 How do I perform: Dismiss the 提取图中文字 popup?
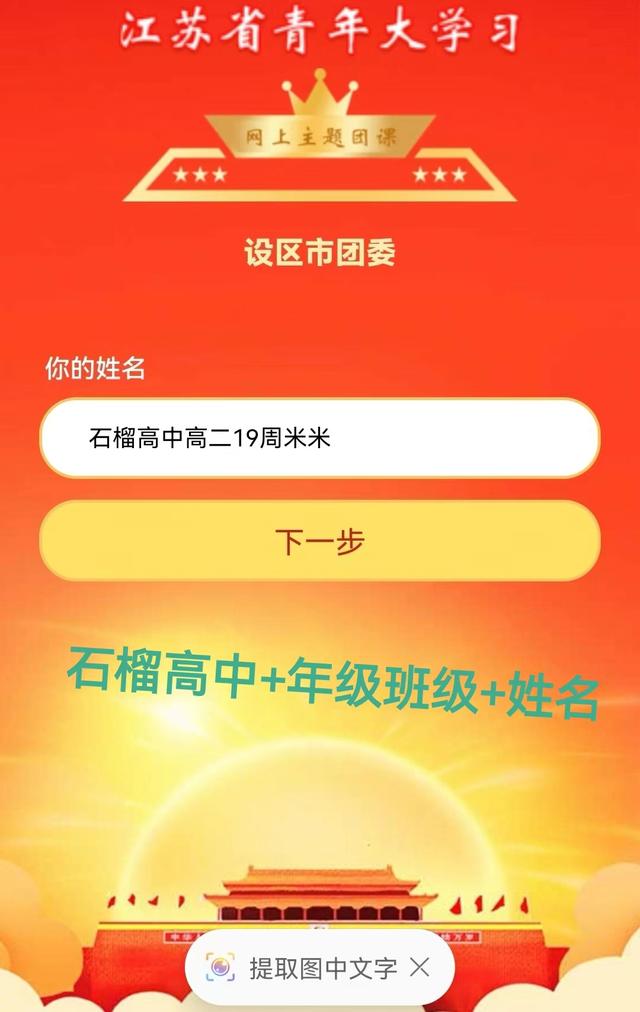(420, 967)
